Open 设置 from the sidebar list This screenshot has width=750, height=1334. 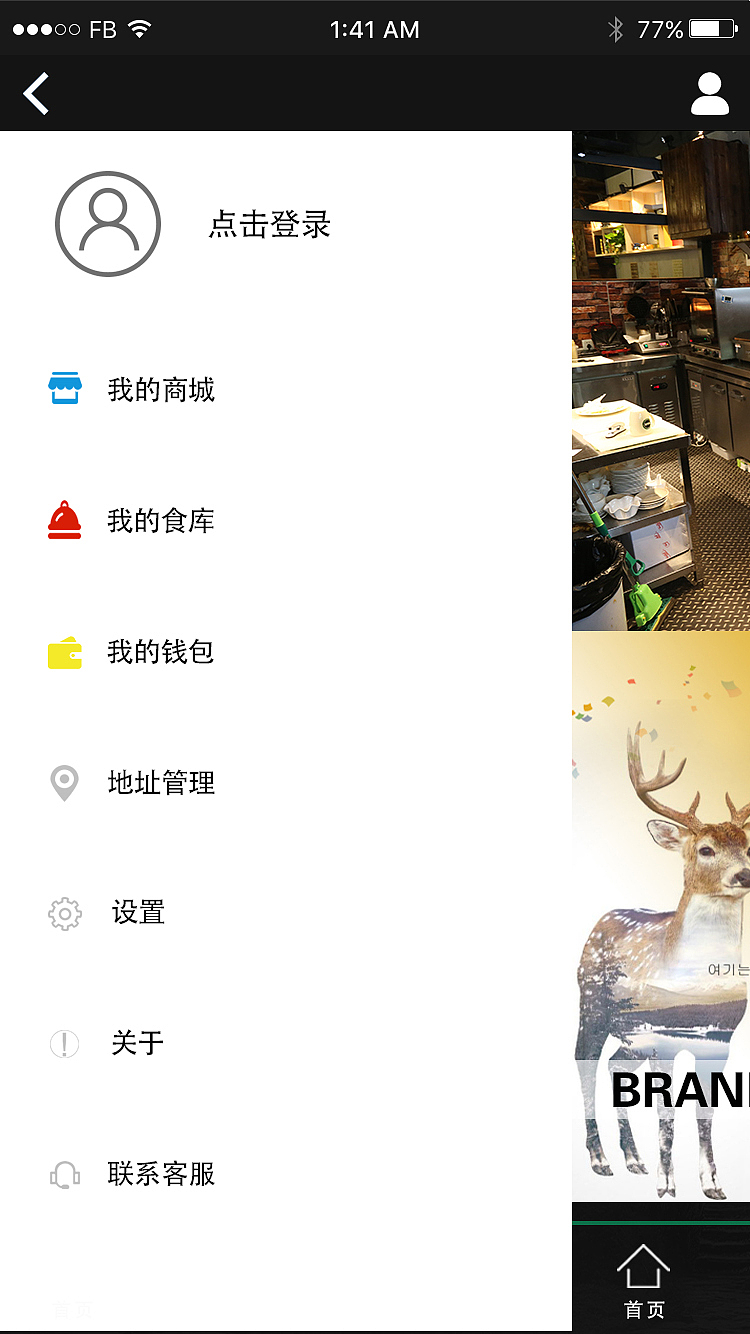tap(137, 913)
